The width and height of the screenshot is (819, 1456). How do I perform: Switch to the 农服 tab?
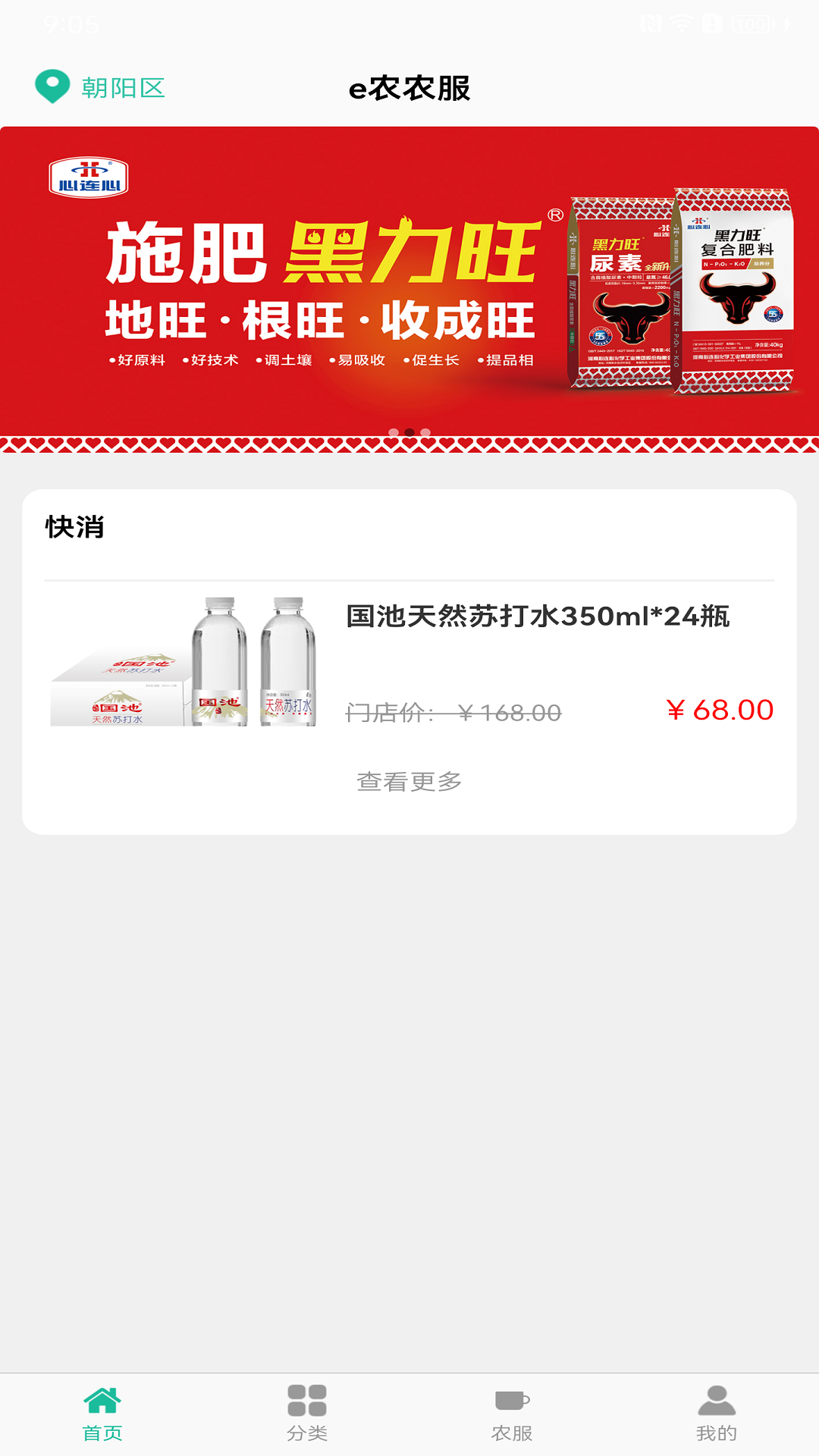[x=512, y=1414]
